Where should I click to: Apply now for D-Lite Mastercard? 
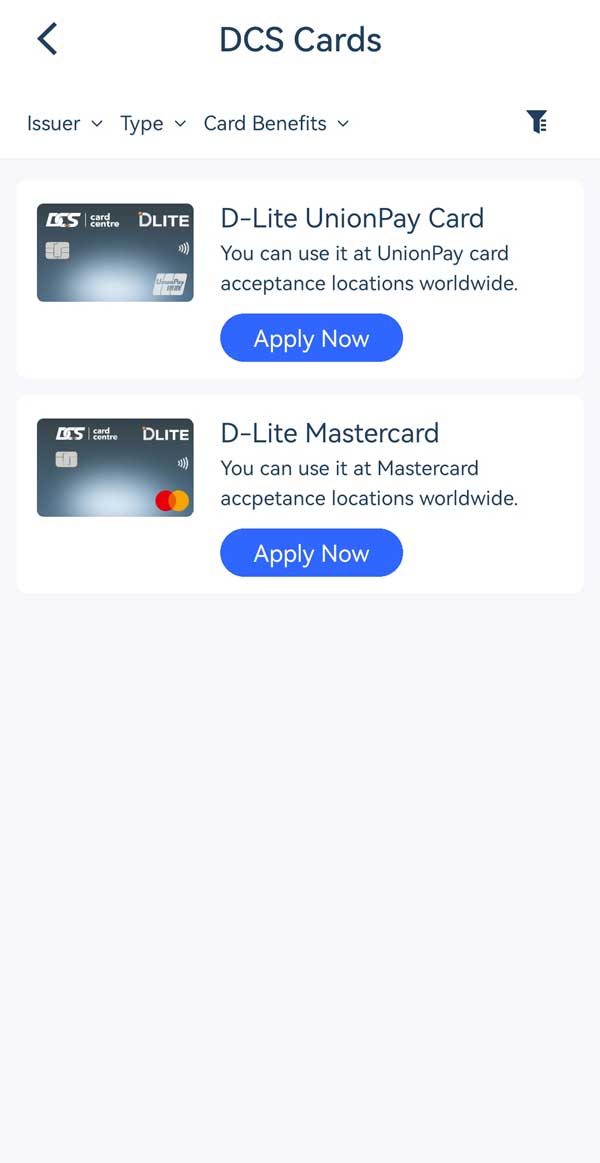(311, 553)
